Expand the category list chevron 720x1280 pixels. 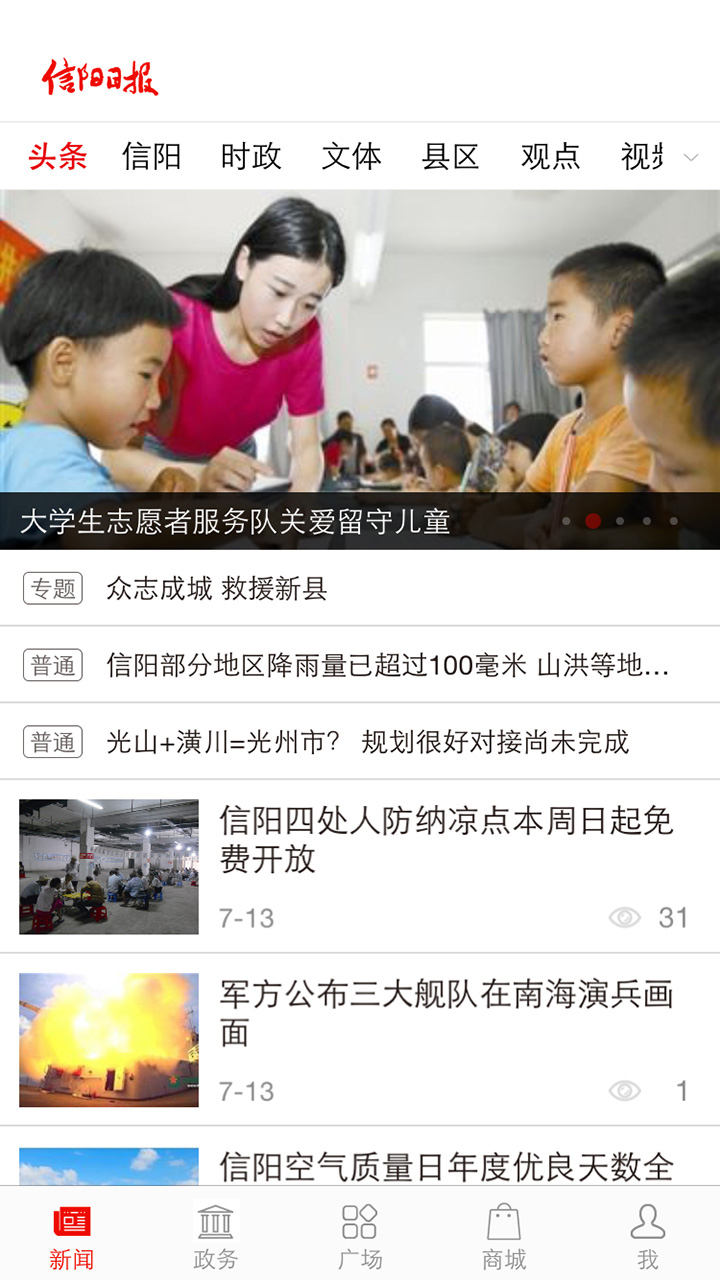(691, 157)
